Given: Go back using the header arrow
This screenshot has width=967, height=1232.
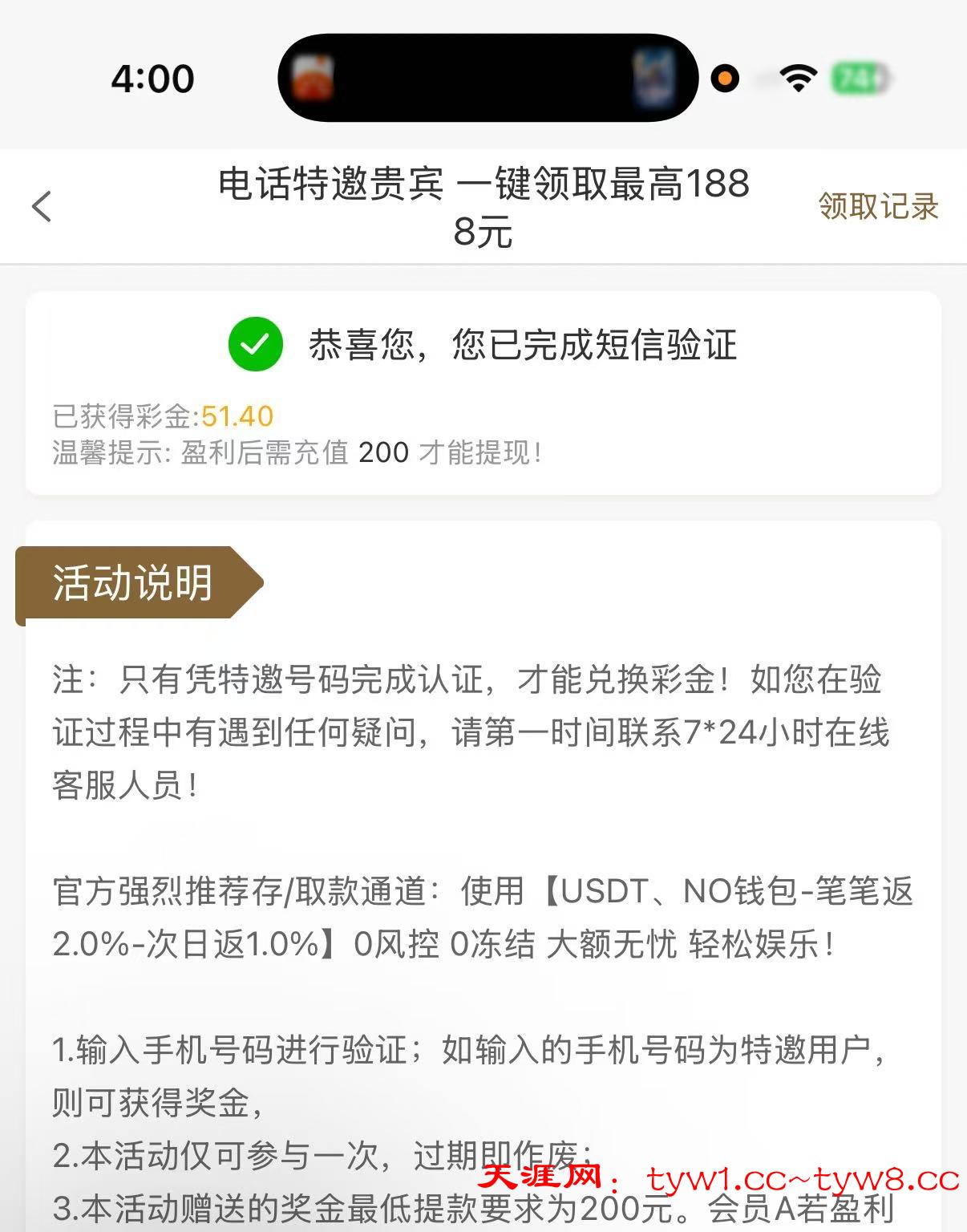Looking at the screenshot, I should pyautogui.click(x=42, y=206).
